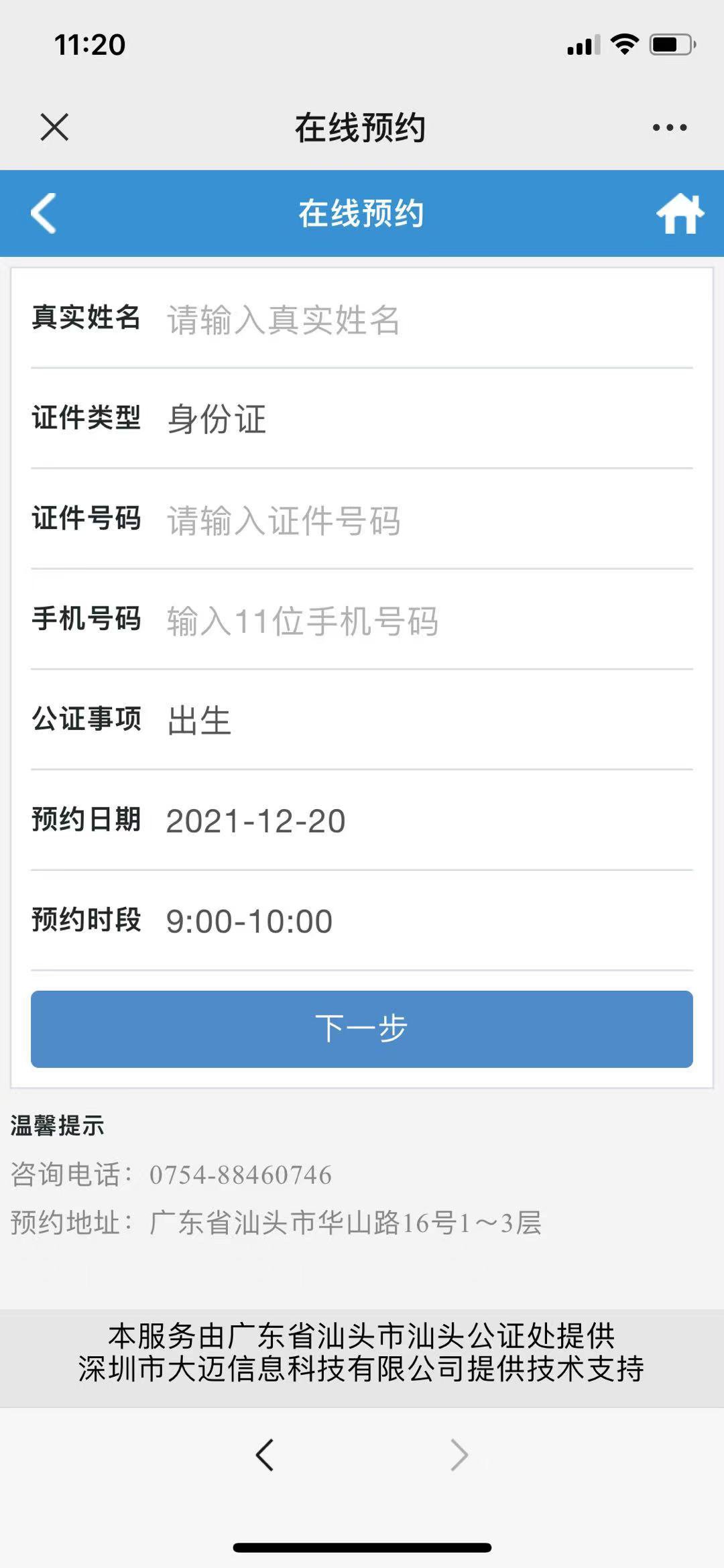Choose another 预约时段 time slot
724x1568 pixels.
point(429,921)
